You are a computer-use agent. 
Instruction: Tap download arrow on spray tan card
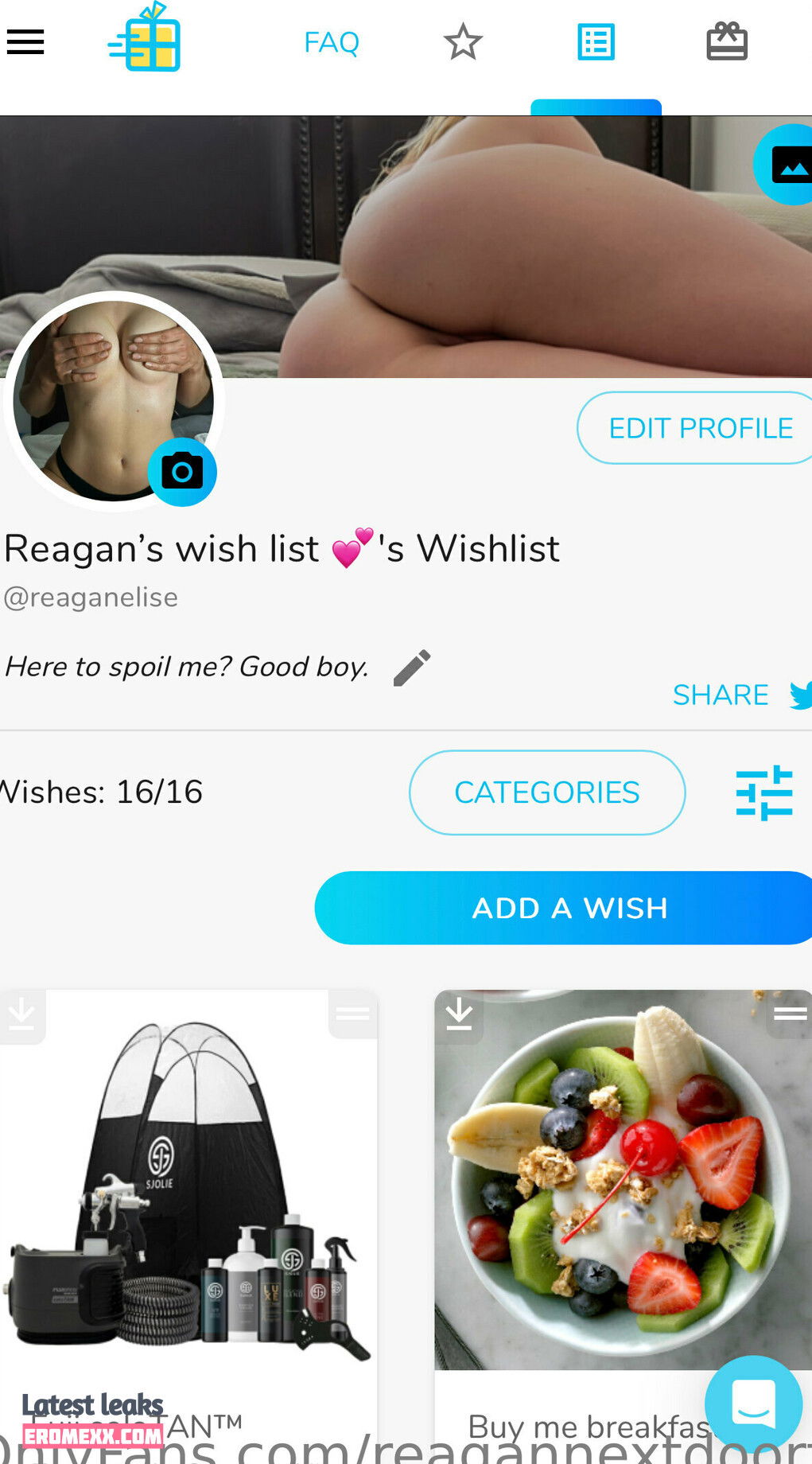coord(21,1014)
